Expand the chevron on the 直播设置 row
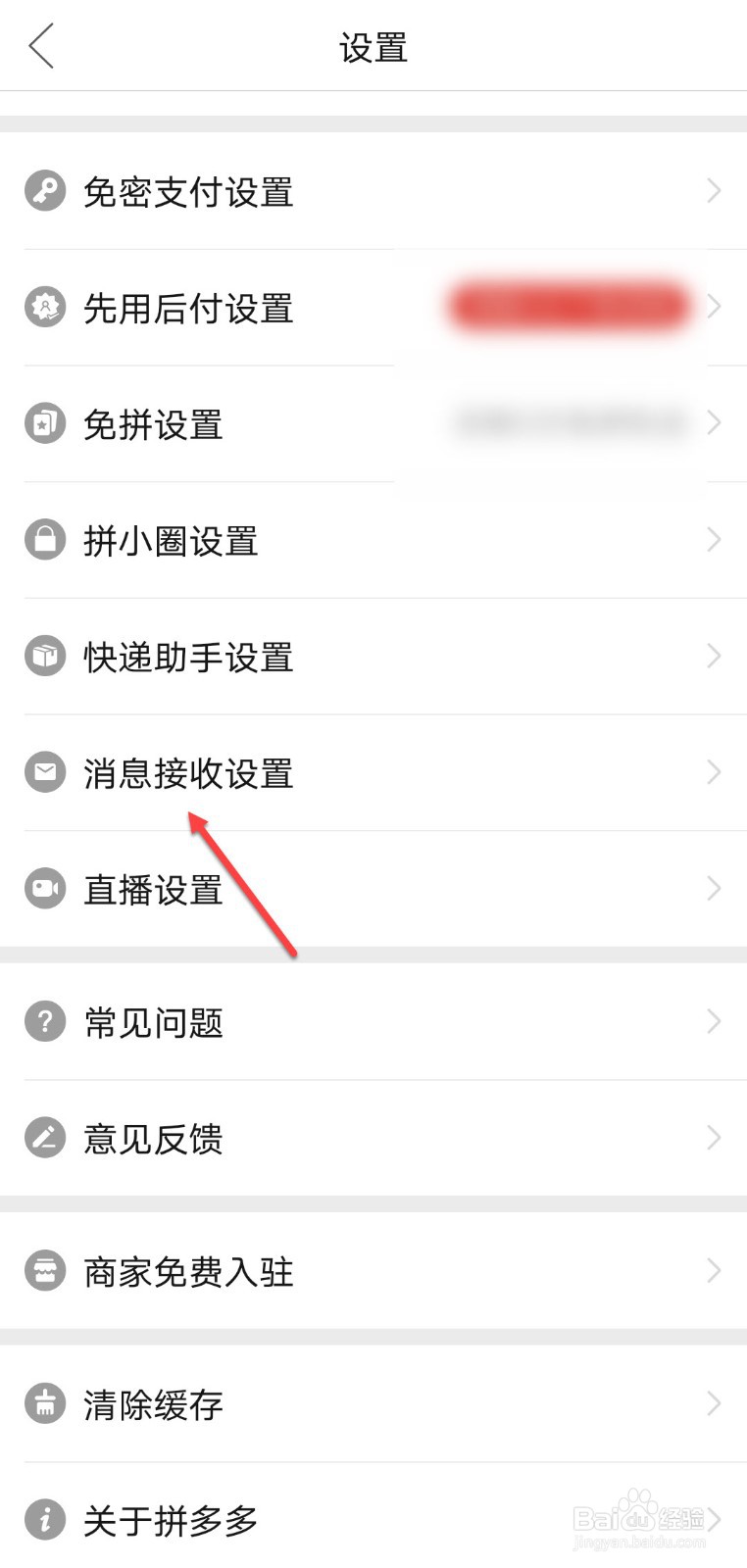The image size is (747, 1568). click(714, 888)
